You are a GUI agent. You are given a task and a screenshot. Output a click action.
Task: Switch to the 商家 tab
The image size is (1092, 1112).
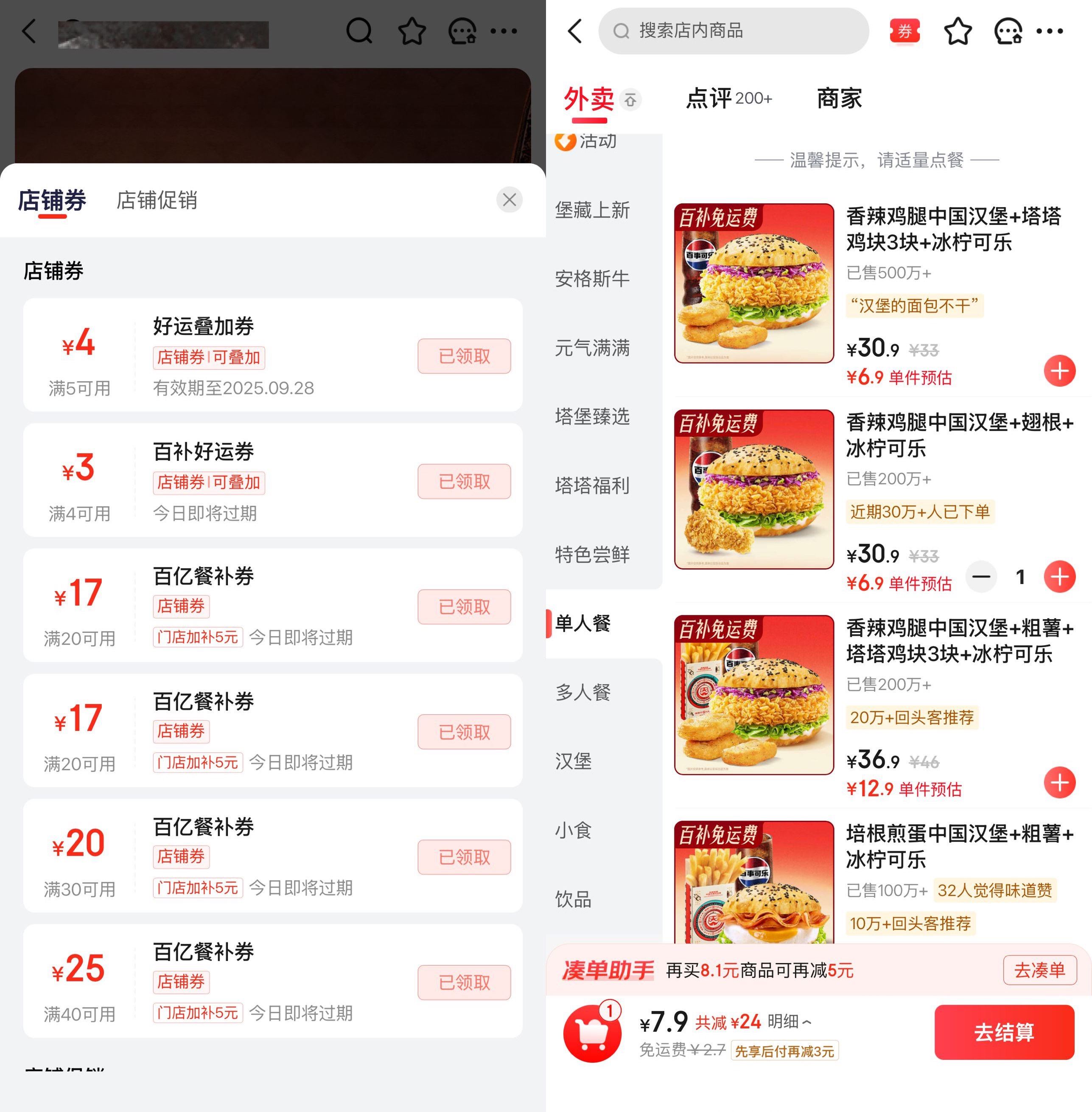(838, 99)
